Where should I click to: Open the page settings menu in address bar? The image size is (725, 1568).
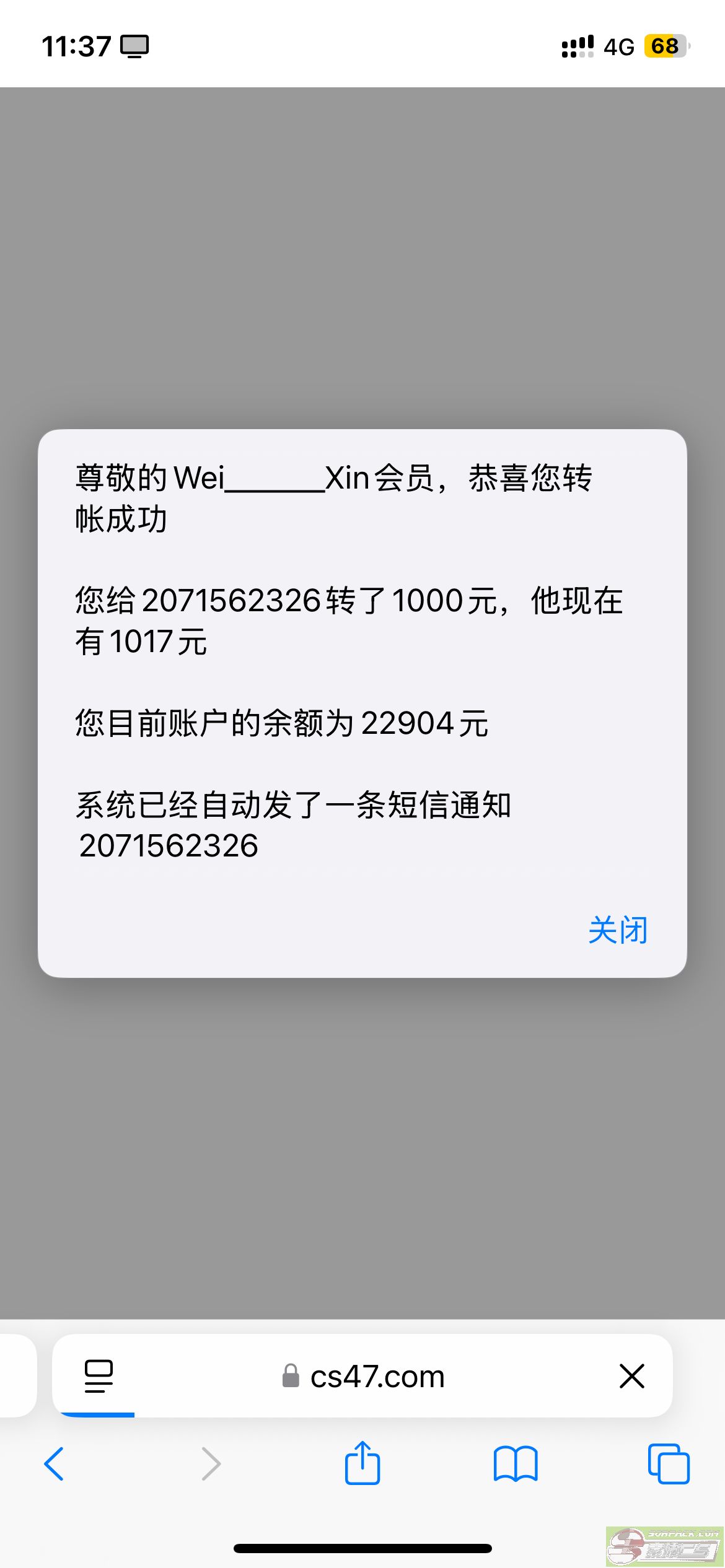point(99,1376)
